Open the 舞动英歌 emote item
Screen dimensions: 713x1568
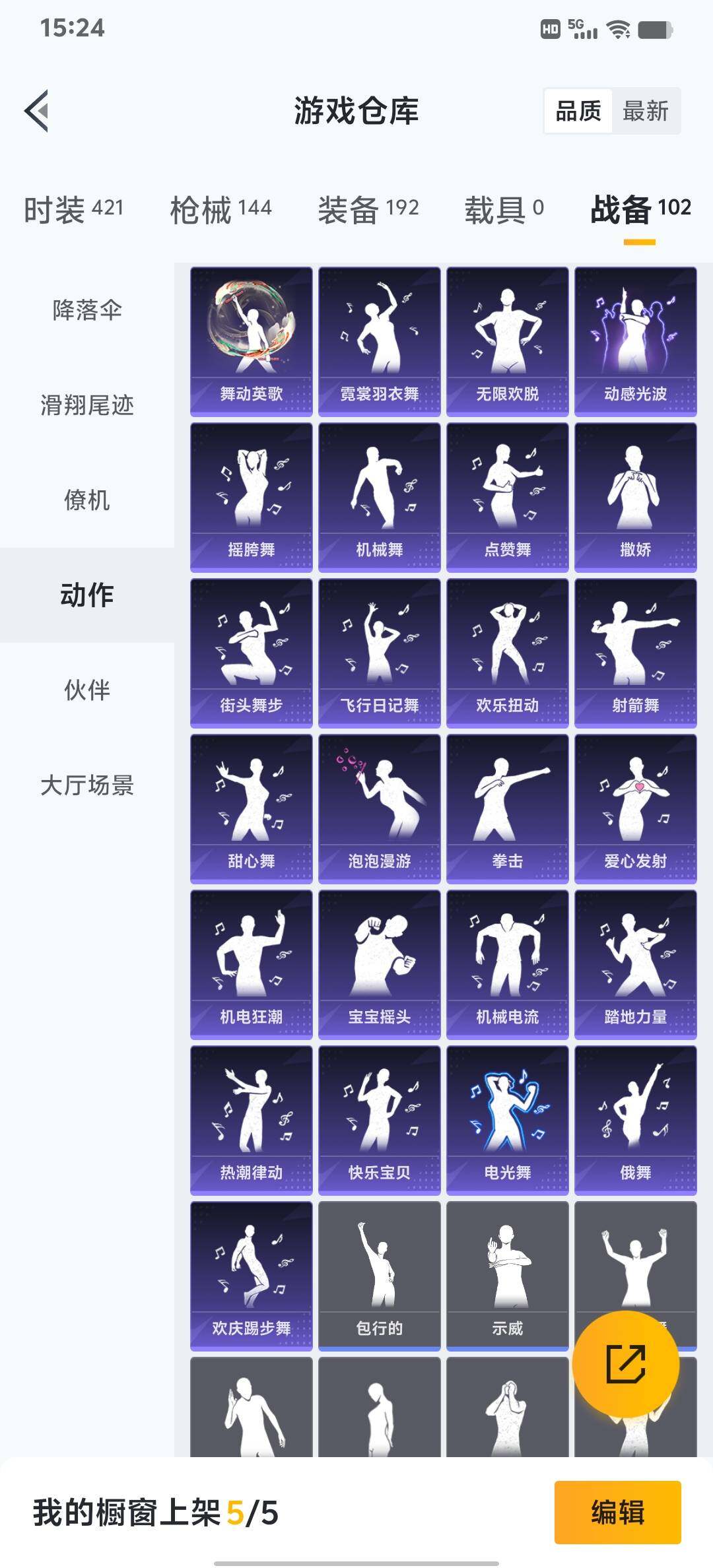coord(252,341)
